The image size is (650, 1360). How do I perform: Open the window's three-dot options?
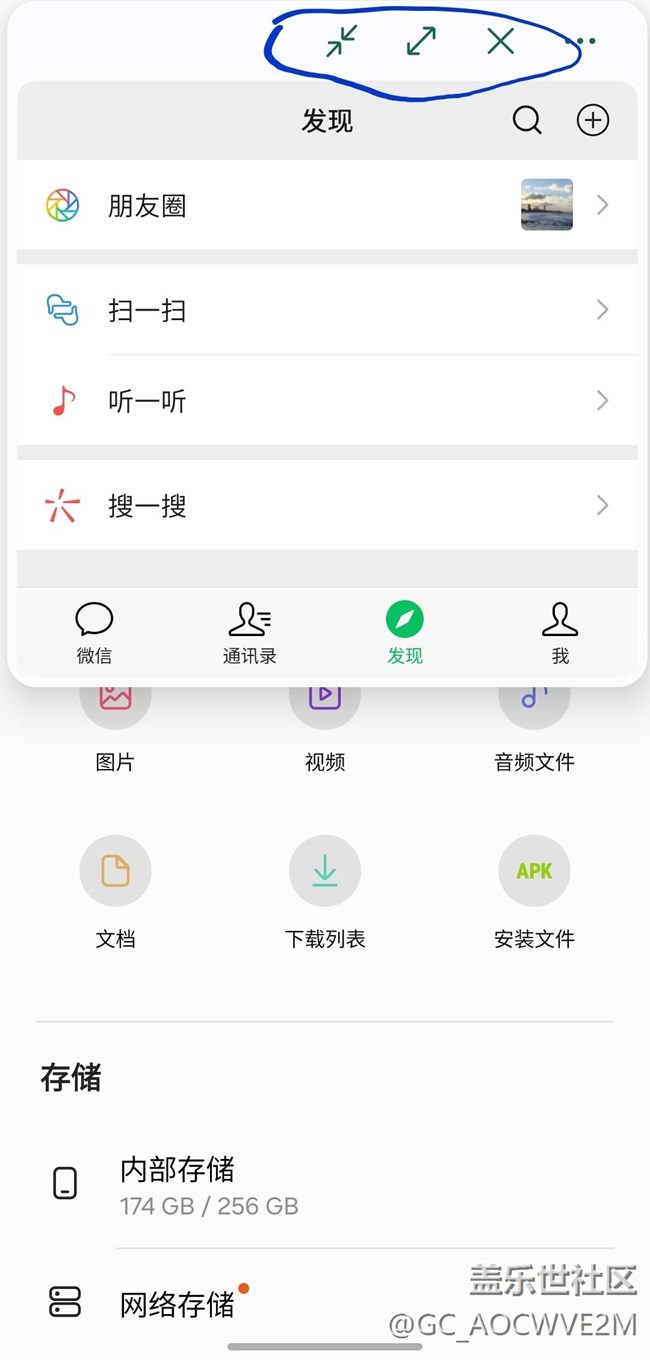click(580, 41)
